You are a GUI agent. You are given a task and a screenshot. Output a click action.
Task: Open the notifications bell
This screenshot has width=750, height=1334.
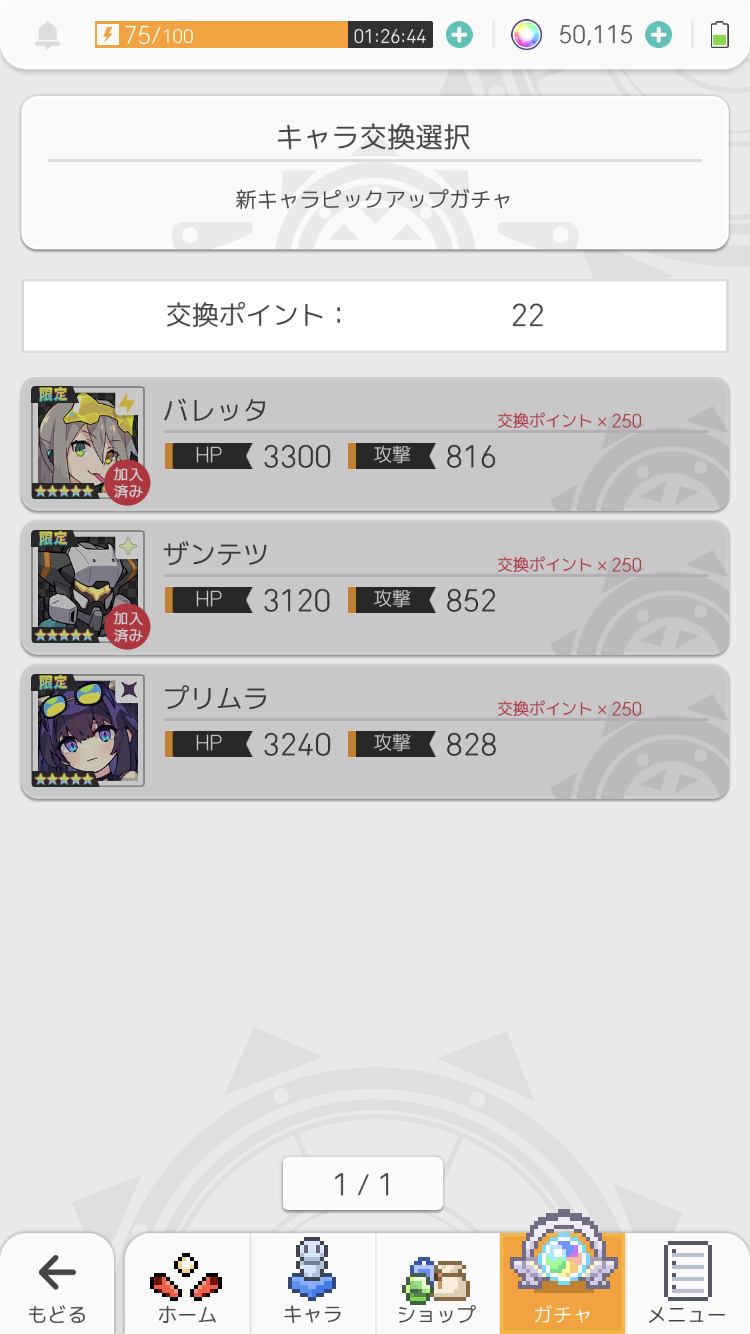[x=47, y=36]
